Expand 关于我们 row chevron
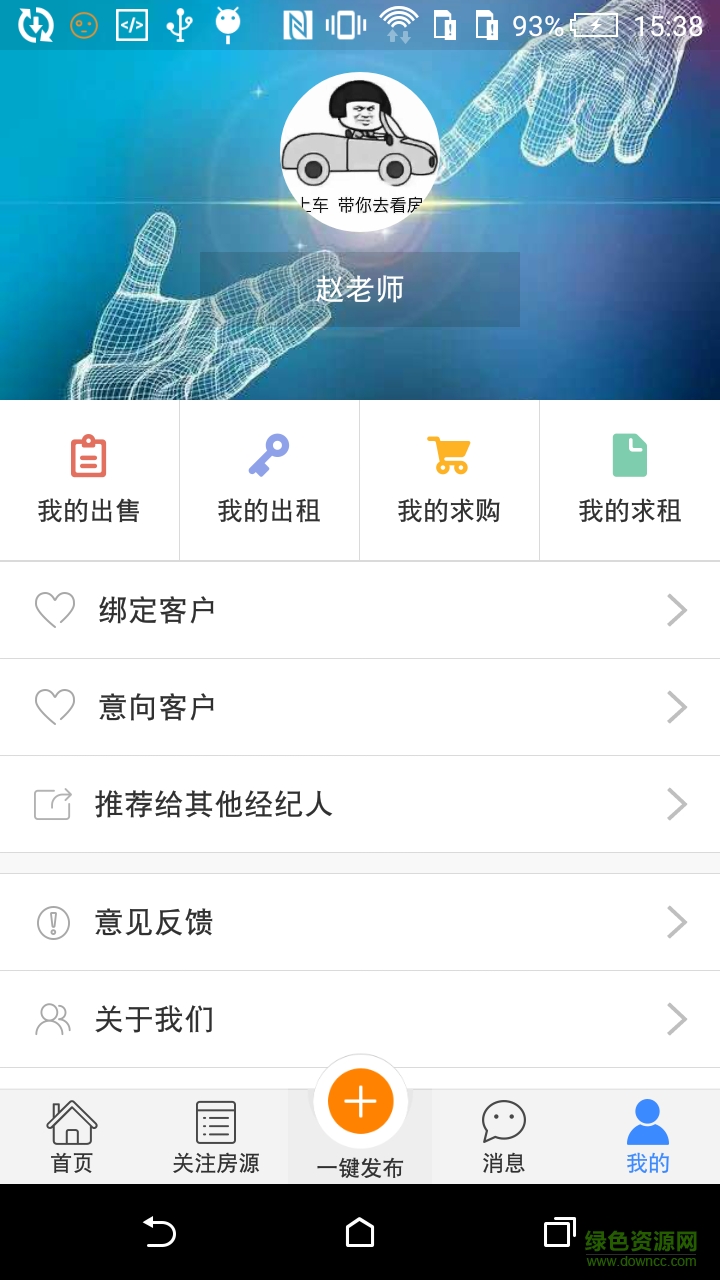 pyautogui.click(x=678, y=1019)
